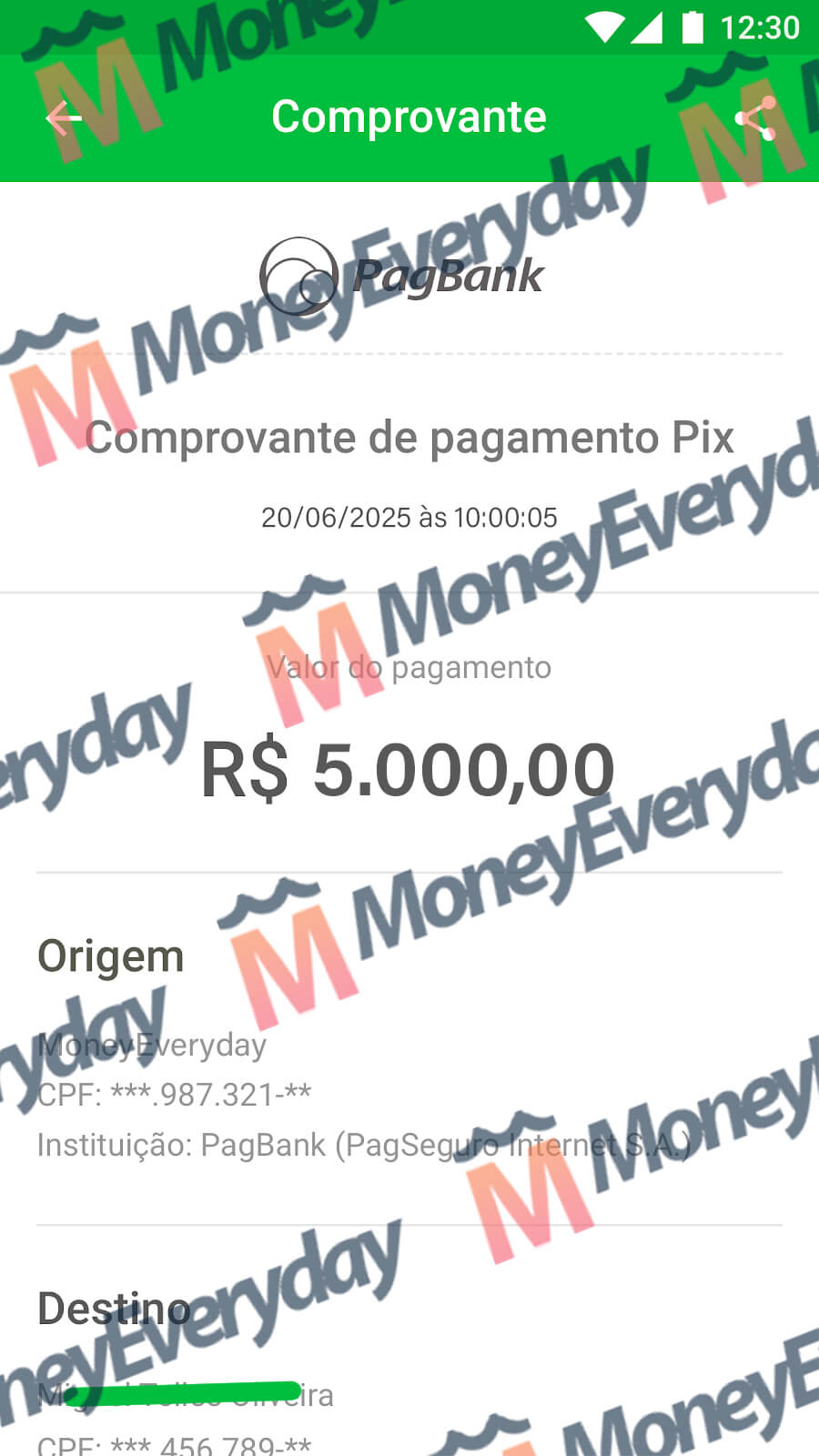Tap the Instituição PagBank text line
This screenshot has width=819, height=1456.
[364, 1145]
